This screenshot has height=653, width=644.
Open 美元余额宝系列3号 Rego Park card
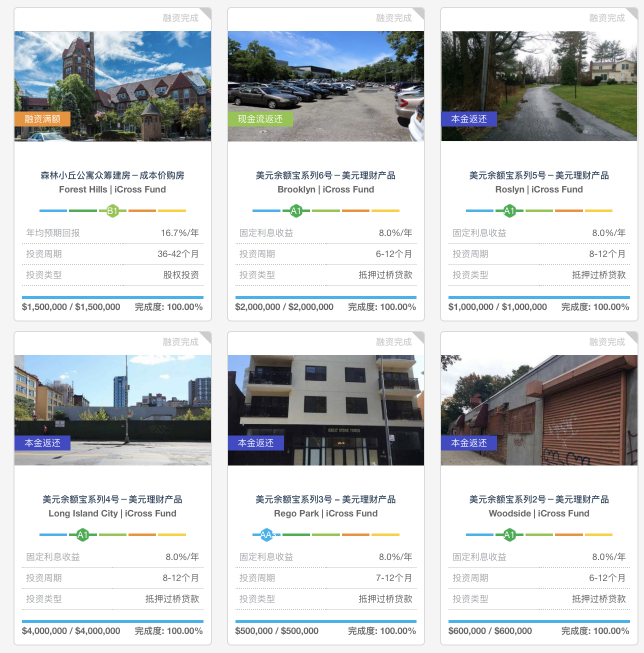tap(326, 499)
